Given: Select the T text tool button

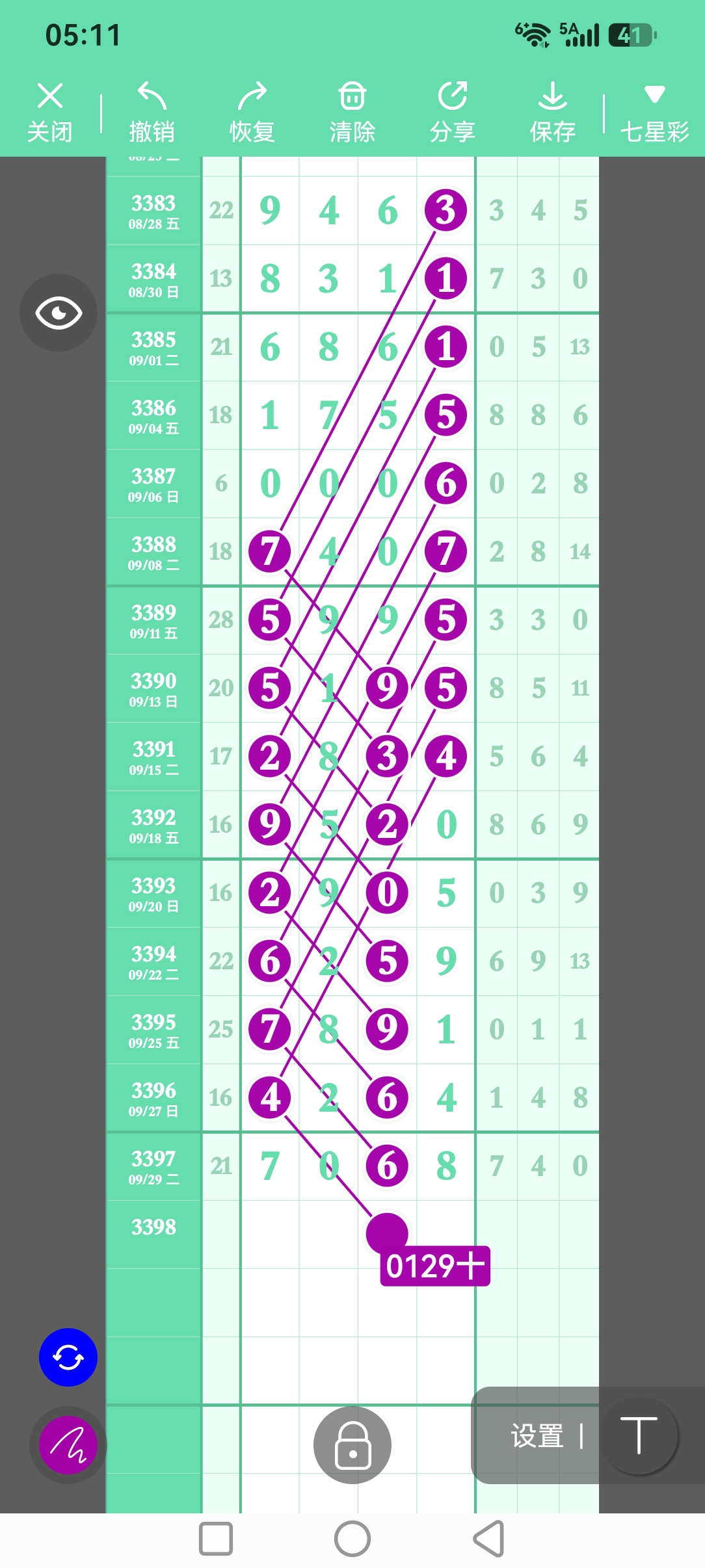Looking at the screenshot, I should pos(639,1435).
